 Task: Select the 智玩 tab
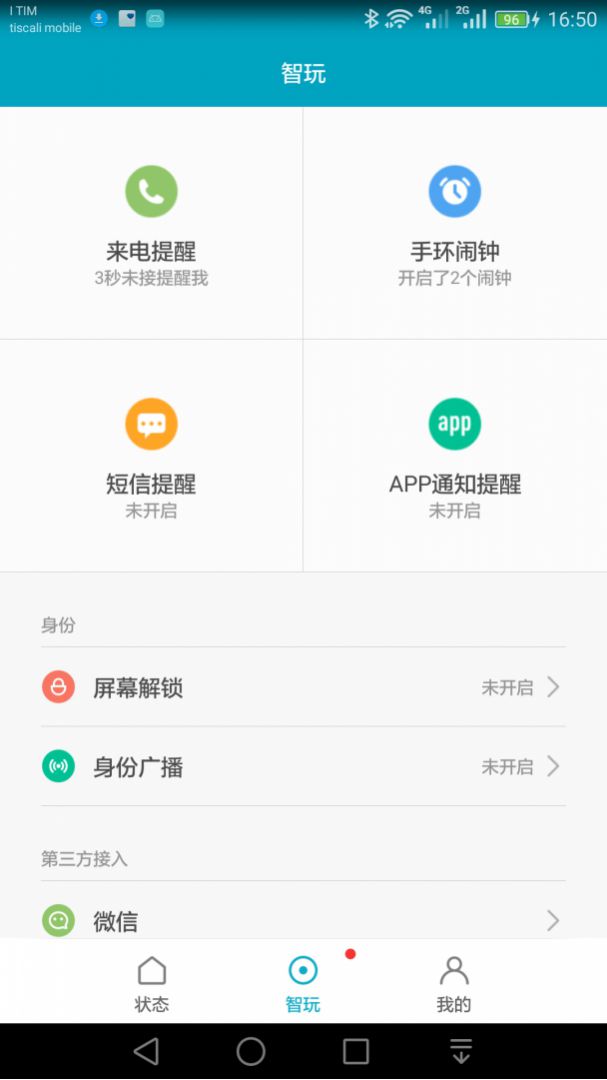click(x=303, y=983)
